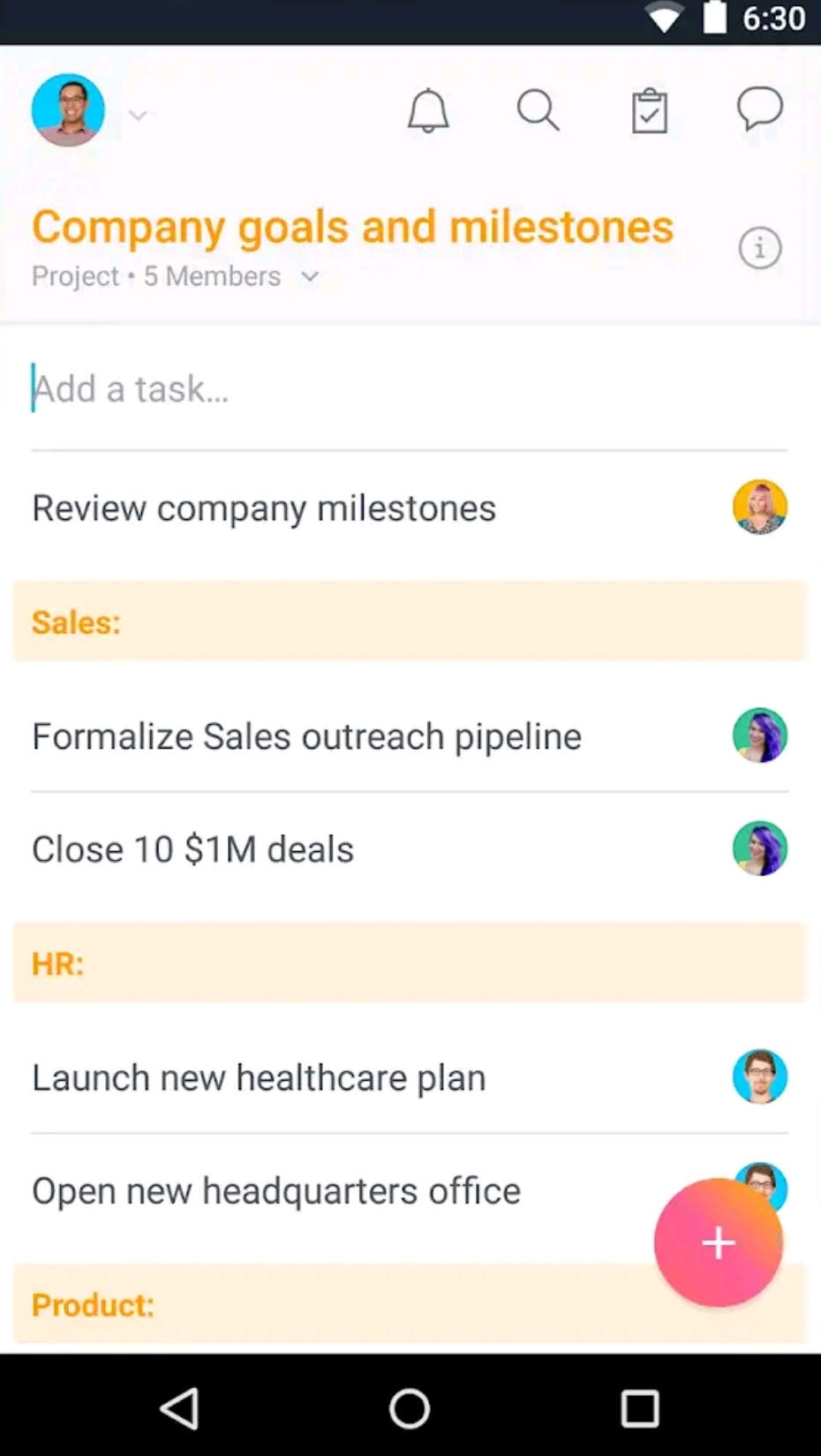Open Formalize Sales outreach pipeline task
This screenshot has width=821, height=1456.
point(410,736)
